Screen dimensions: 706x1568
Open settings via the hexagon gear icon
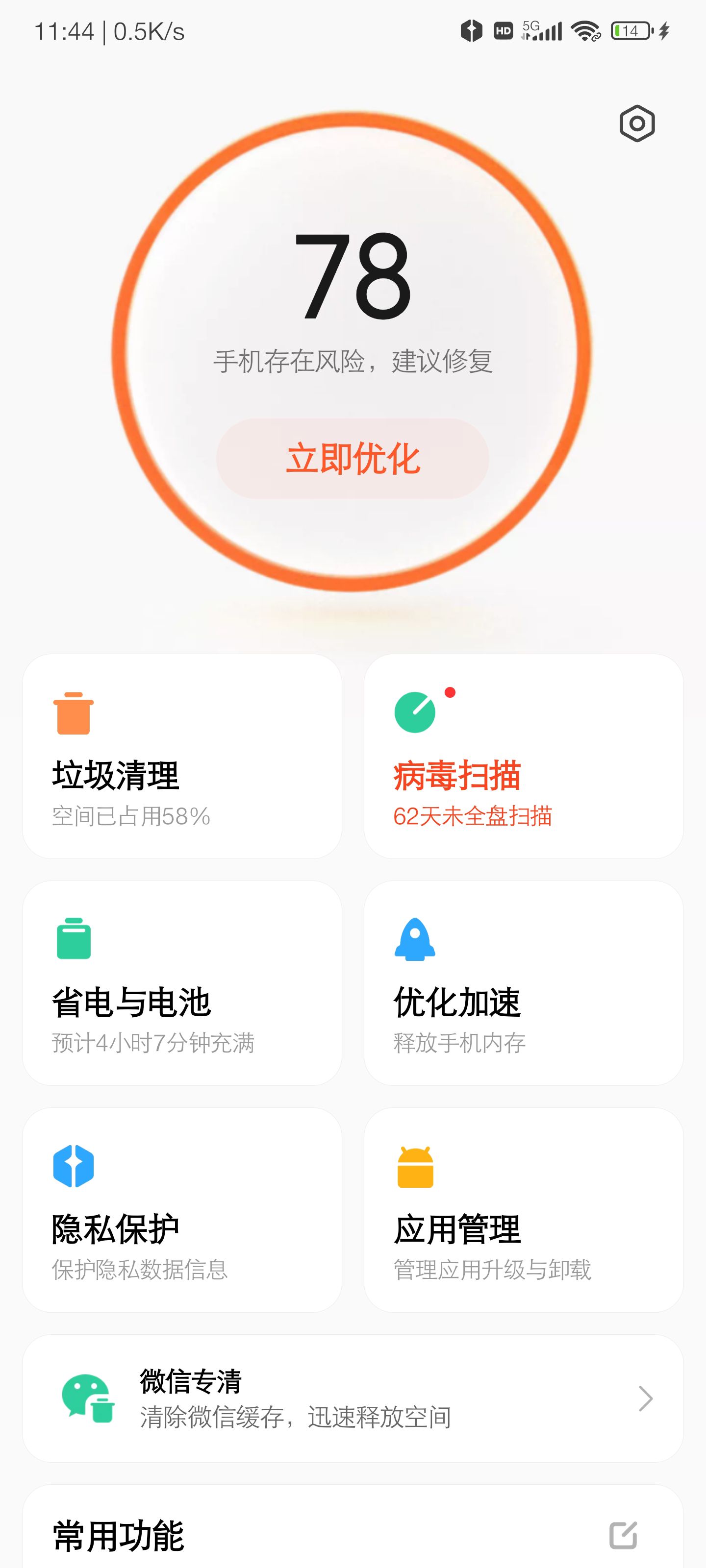[636, 123]
